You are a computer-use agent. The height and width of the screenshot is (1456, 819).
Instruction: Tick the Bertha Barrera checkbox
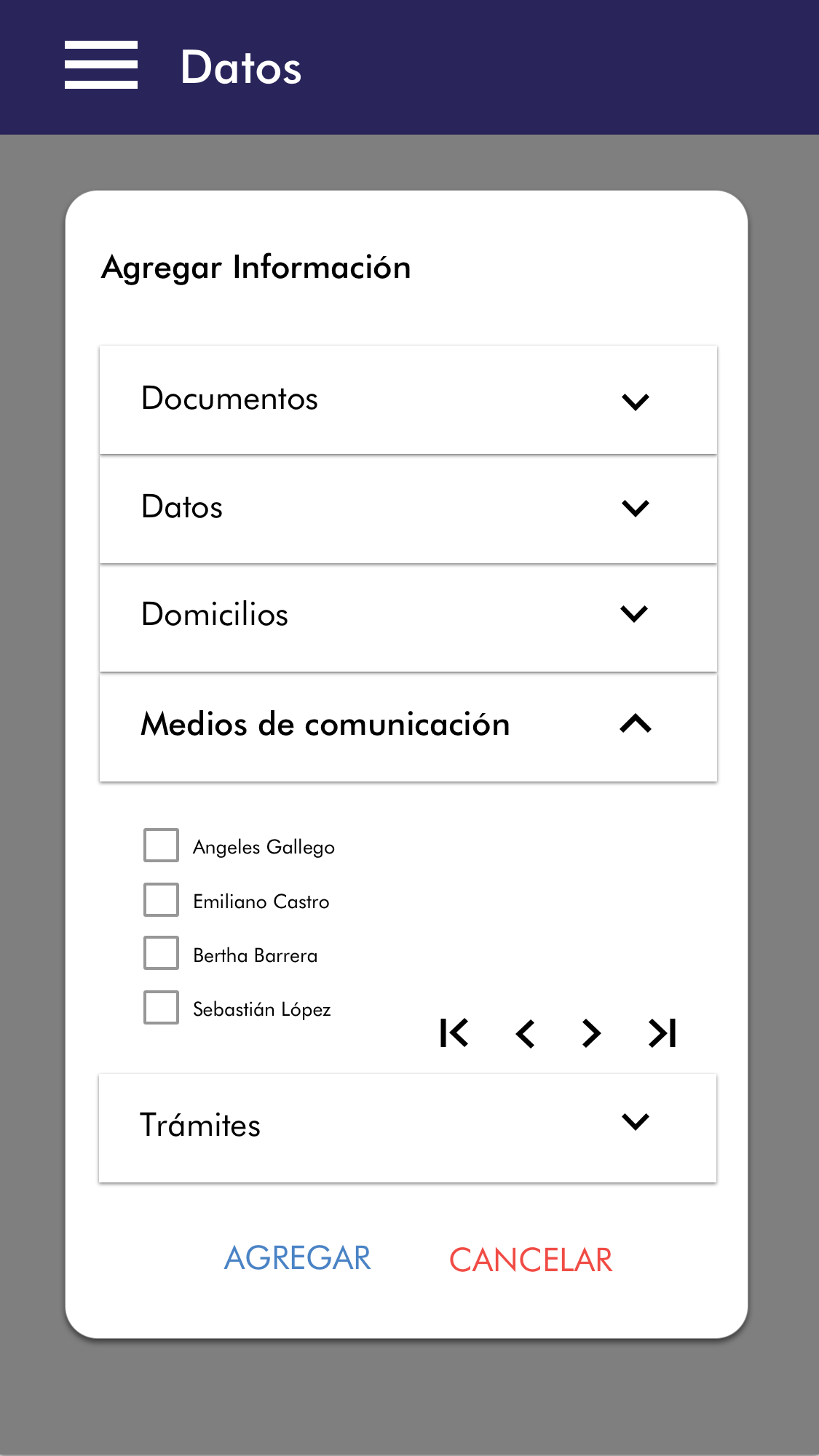coord(161,953)
